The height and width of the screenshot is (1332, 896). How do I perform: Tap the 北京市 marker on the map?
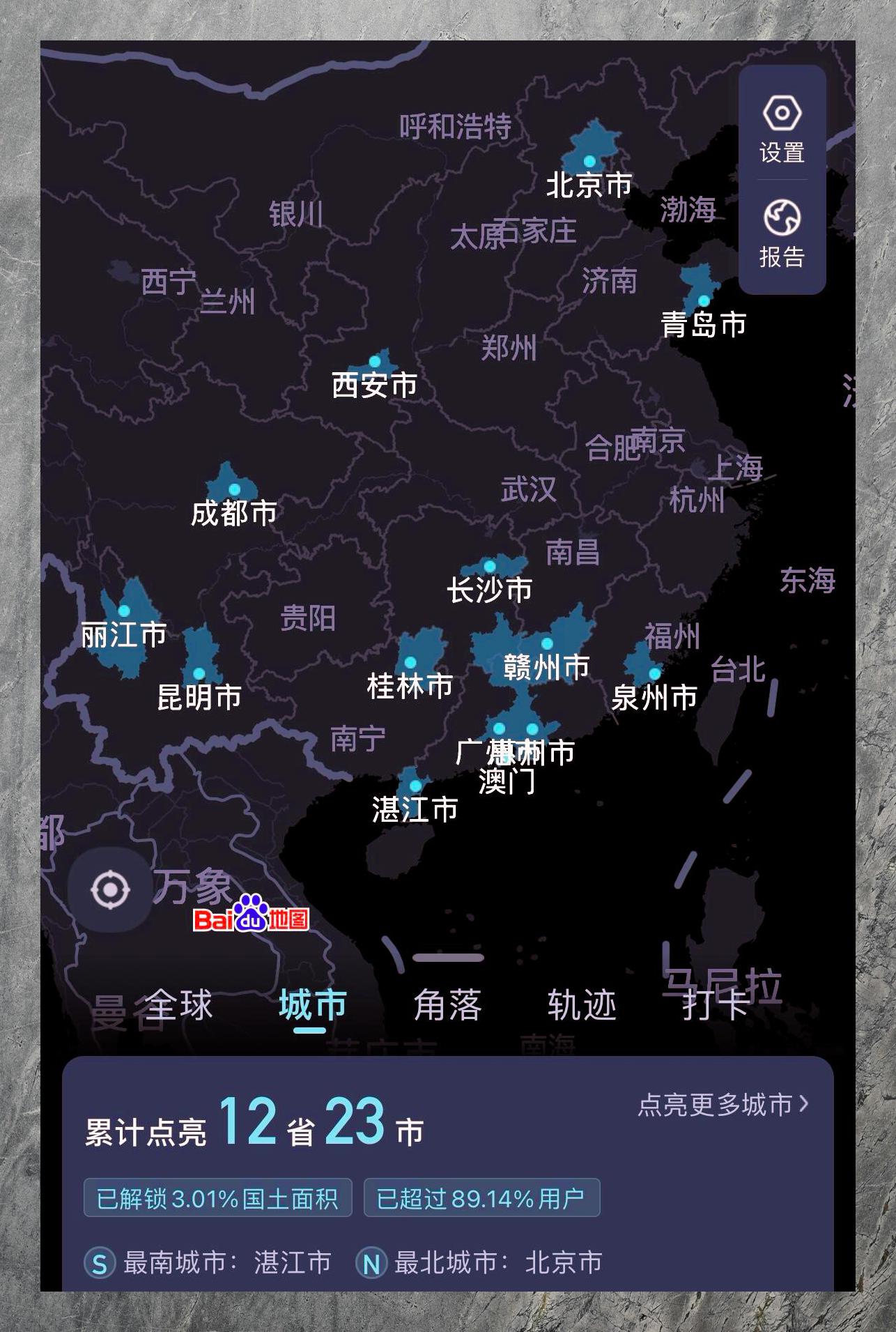click(x=589, y=161)
